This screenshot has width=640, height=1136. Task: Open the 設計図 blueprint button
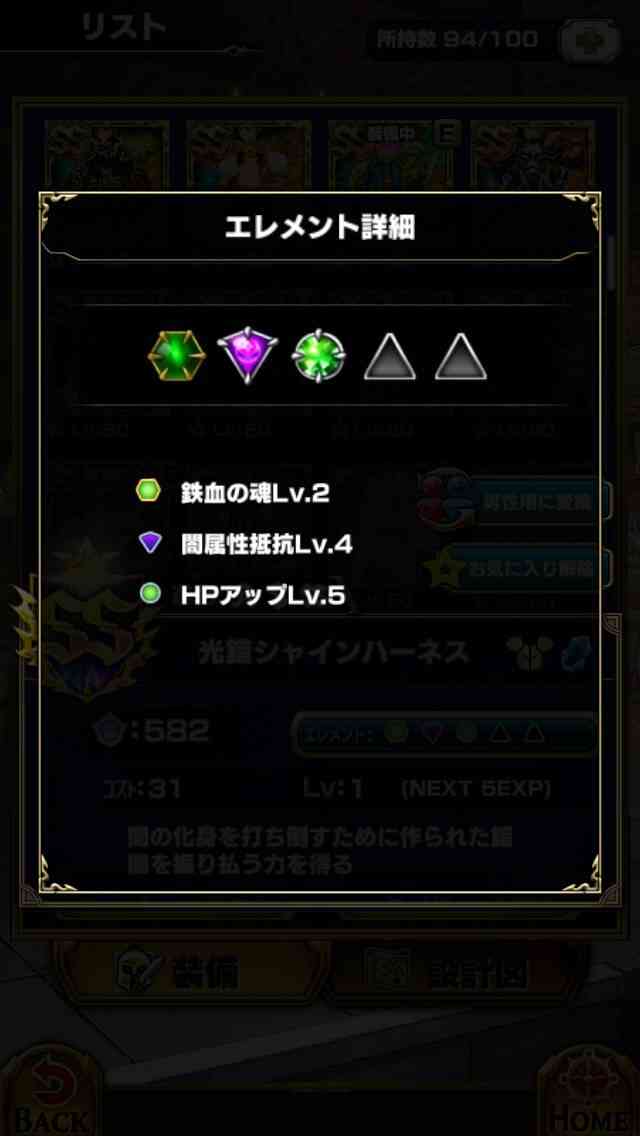pyautogui.click(x=459, y=975)
